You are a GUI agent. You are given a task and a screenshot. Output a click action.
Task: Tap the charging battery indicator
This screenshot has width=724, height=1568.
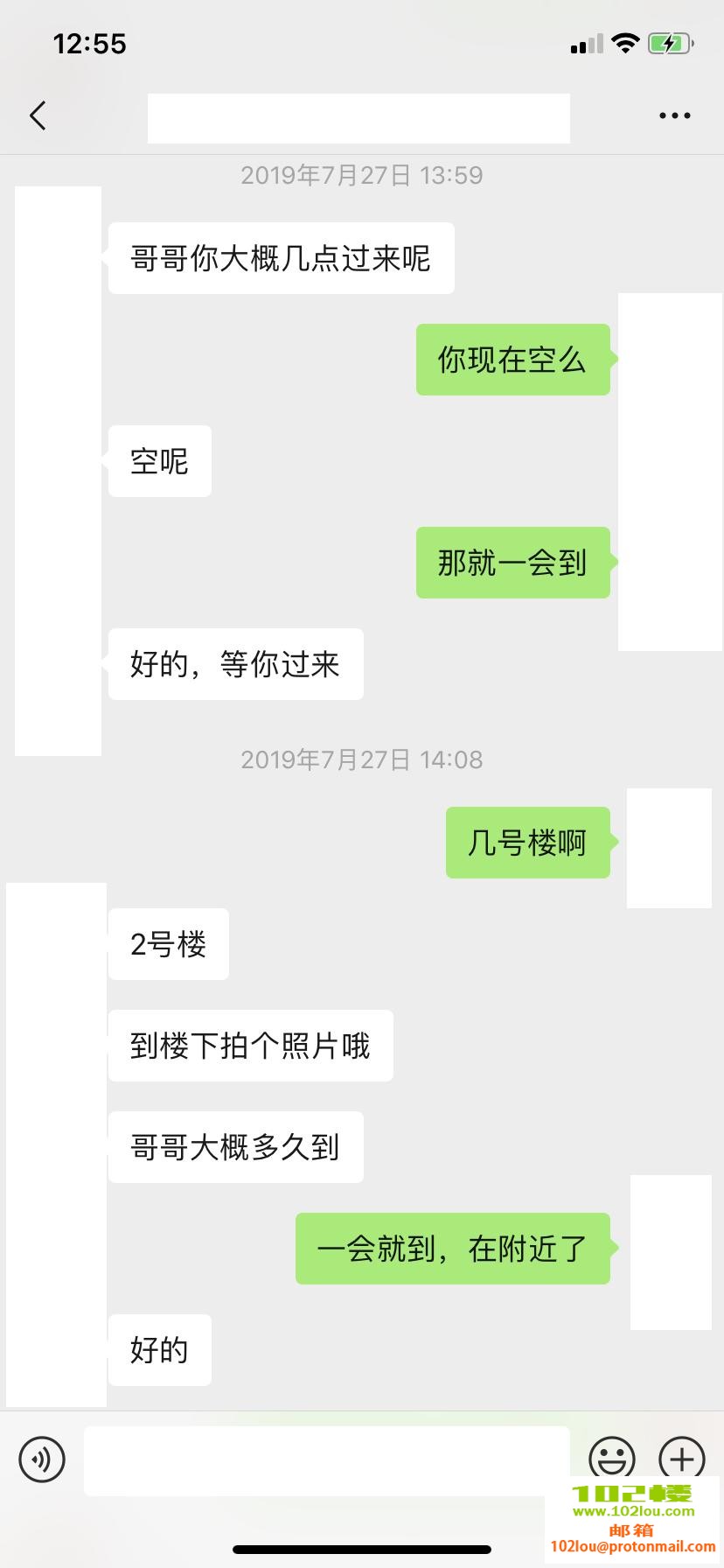[x=669, y=42]
